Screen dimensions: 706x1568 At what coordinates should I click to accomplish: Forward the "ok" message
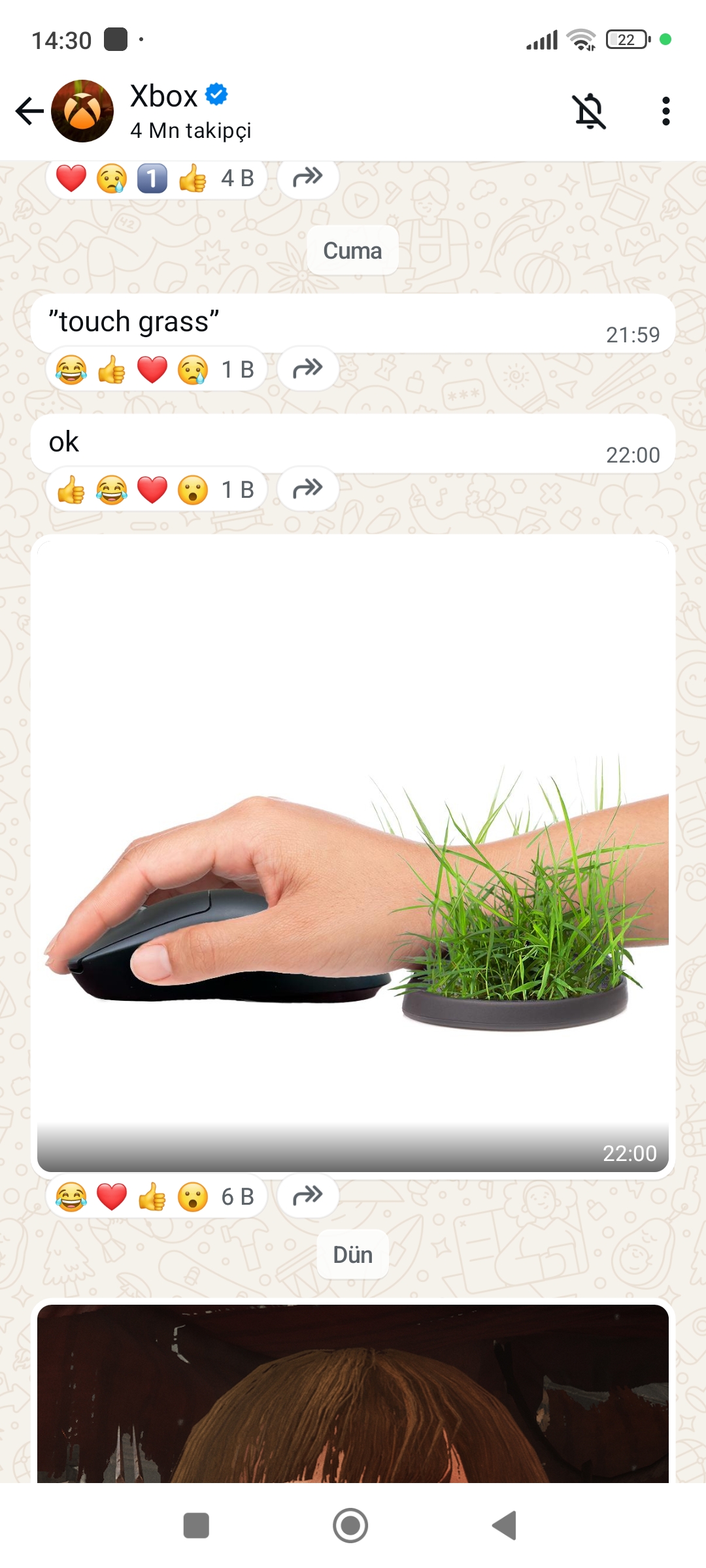(308, 489)
